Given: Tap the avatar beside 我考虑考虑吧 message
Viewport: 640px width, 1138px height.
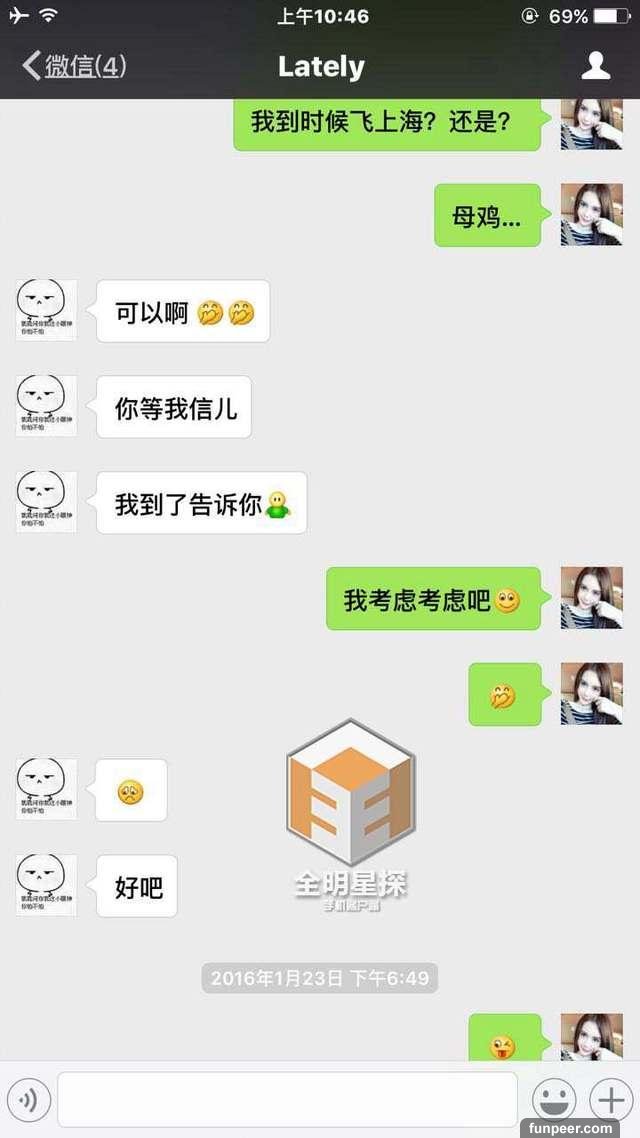Looking at the screenshot, I should coord(591,598).
